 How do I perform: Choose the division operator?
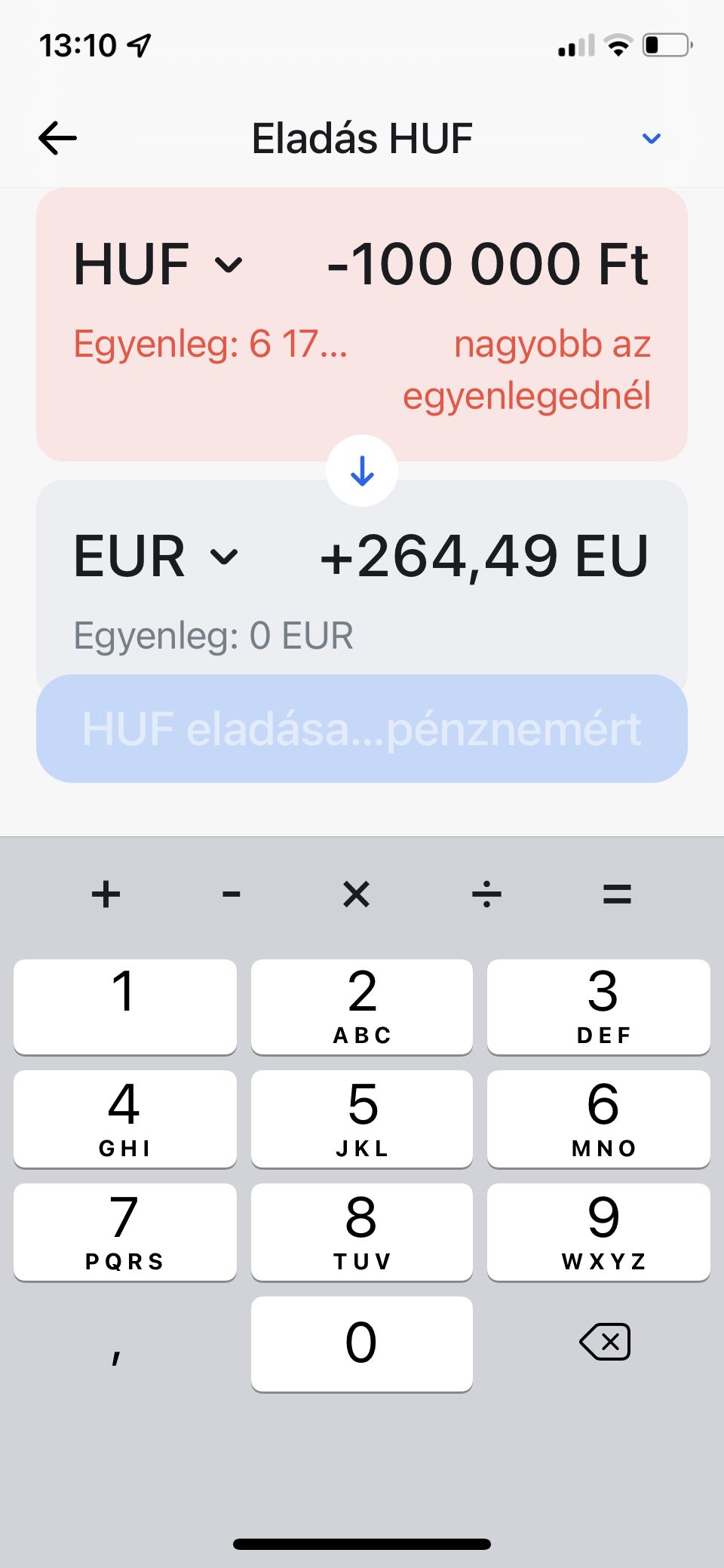click(x=486, y=894)
